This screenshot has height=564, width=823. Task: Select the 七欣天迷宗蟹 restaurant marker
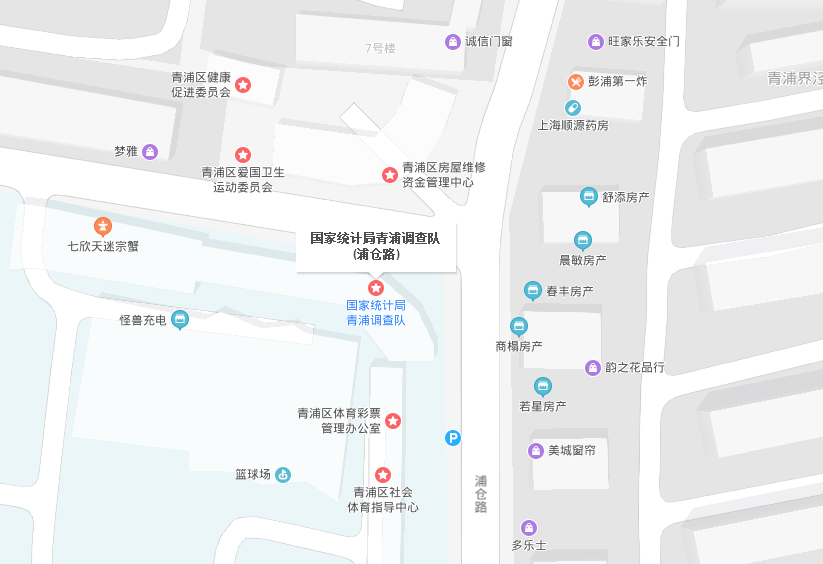(x=103, y=227)
